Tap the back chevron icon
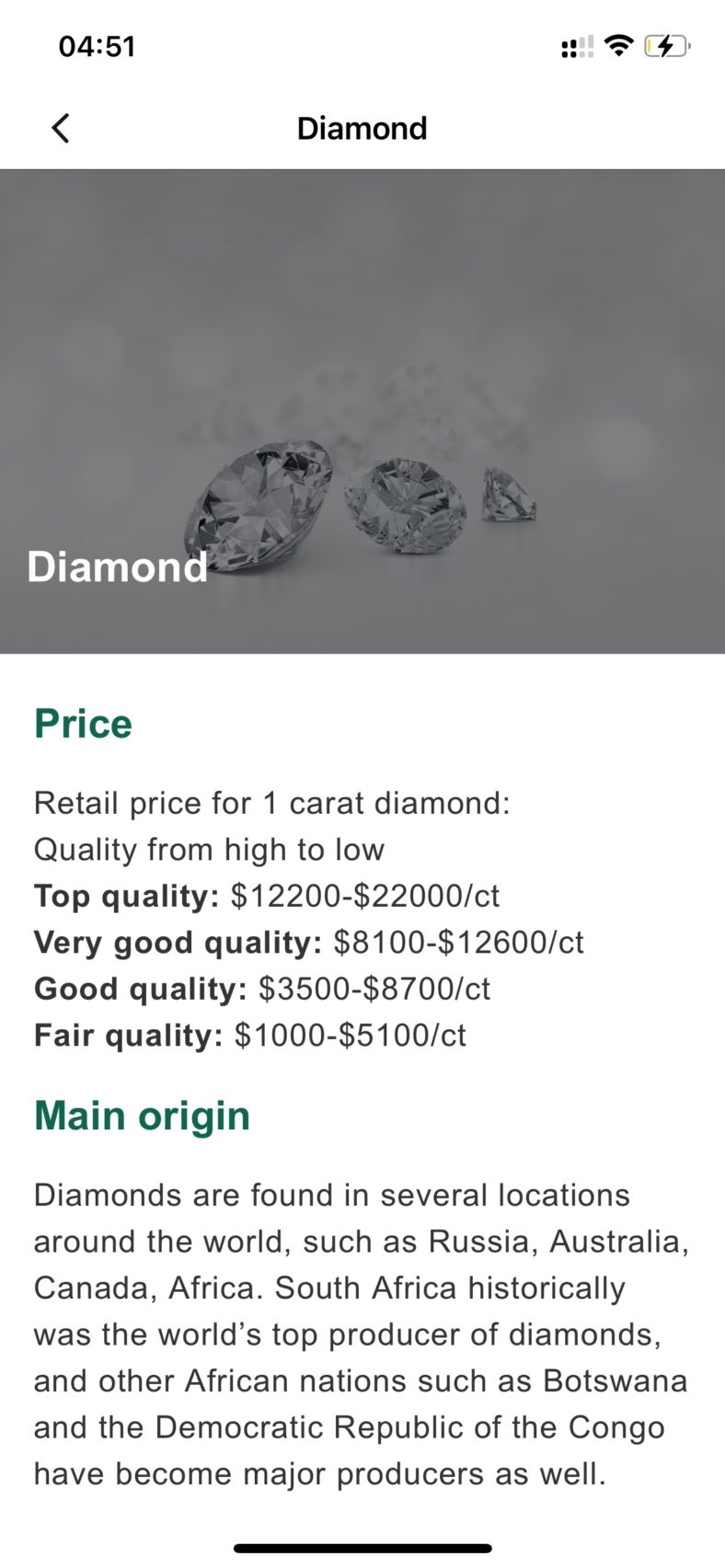 coord(61,128)
